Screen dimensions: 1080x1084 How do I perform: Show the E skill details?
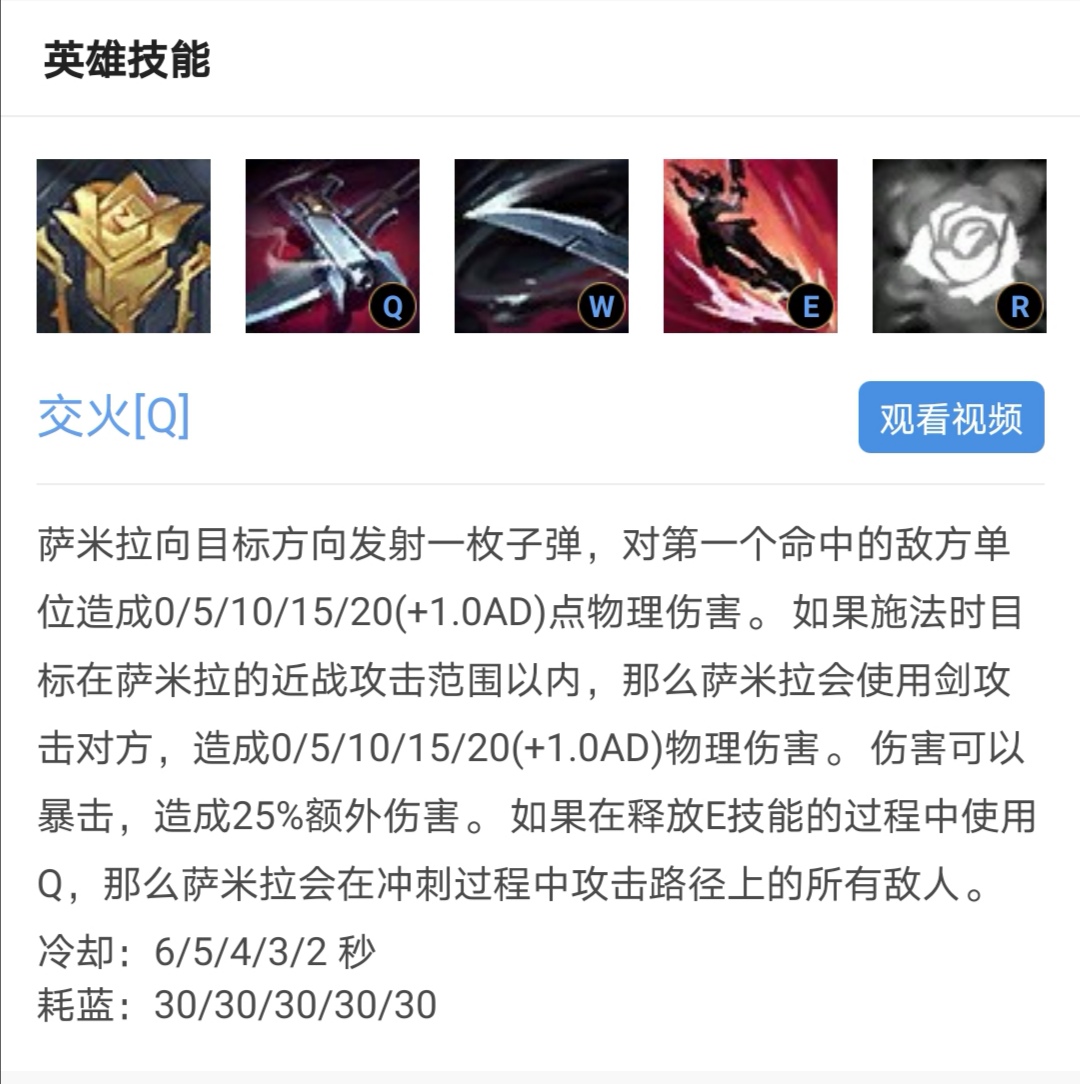pos(750,246)
